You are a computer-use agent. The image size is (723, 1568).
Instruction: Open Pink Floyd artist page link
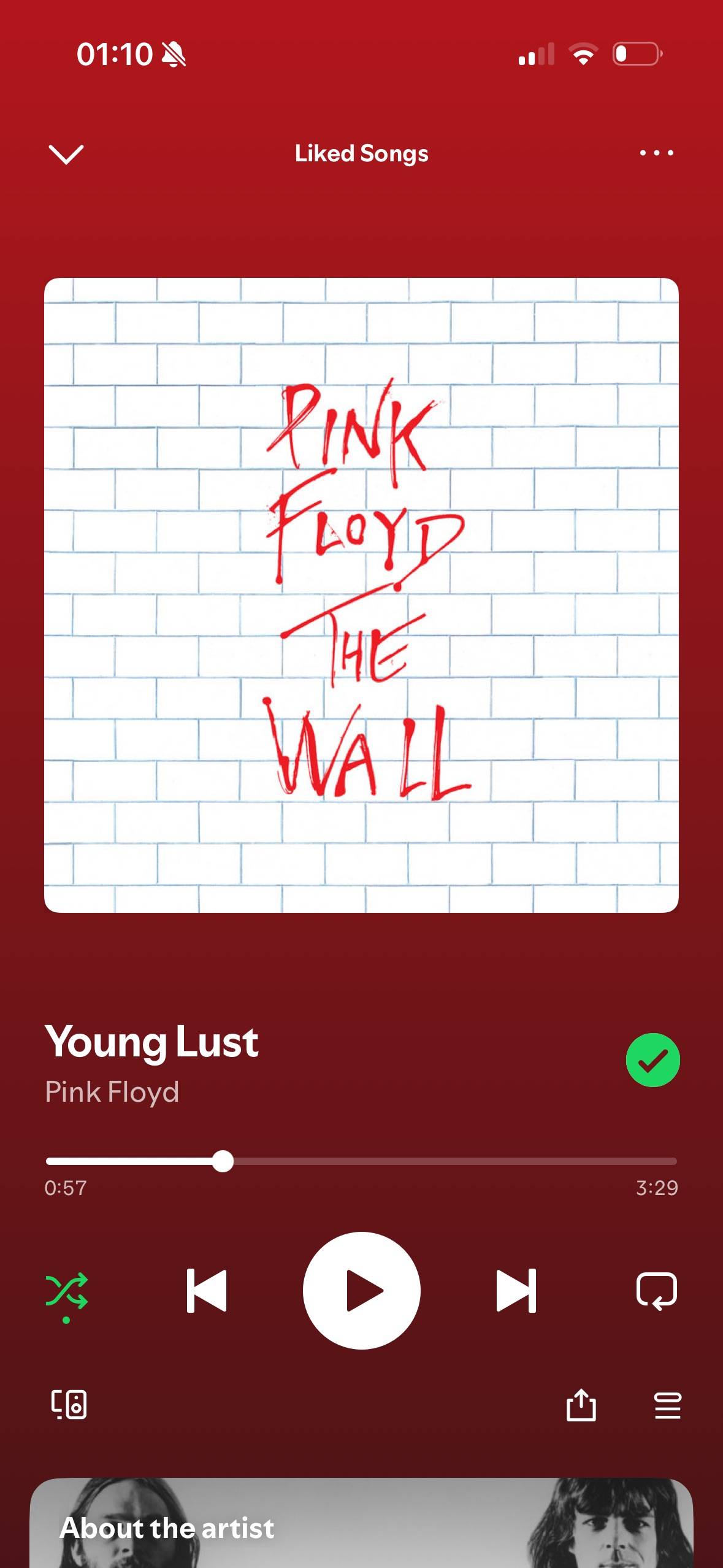point(112,1092)
